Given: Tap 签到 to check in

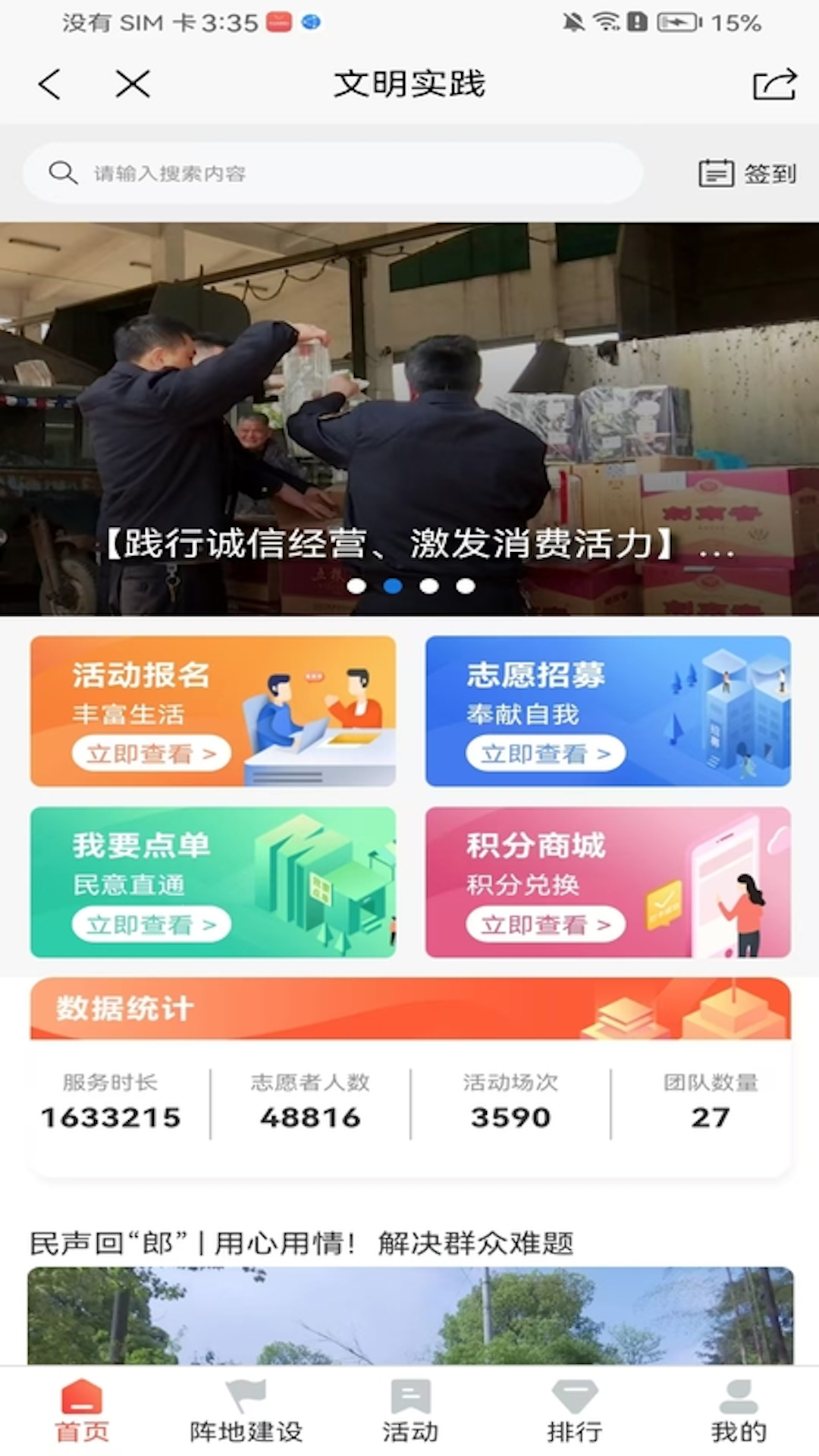Looking at the screenshot, I should tap(747, 174).
